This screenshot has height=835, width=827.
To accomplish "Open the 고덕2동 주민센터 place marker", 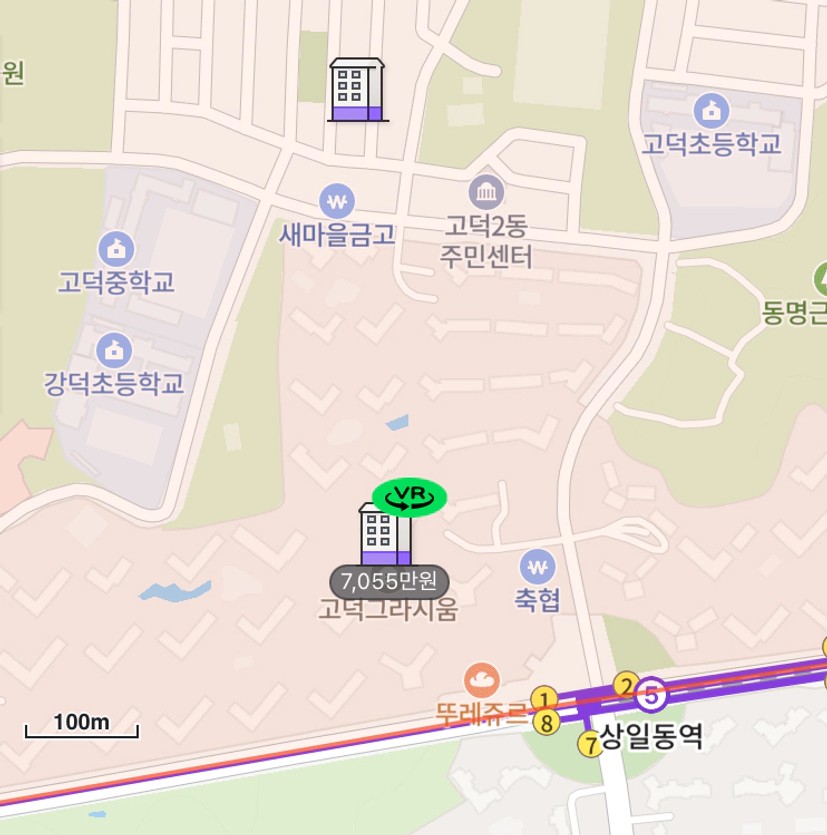I will point(486,191).
